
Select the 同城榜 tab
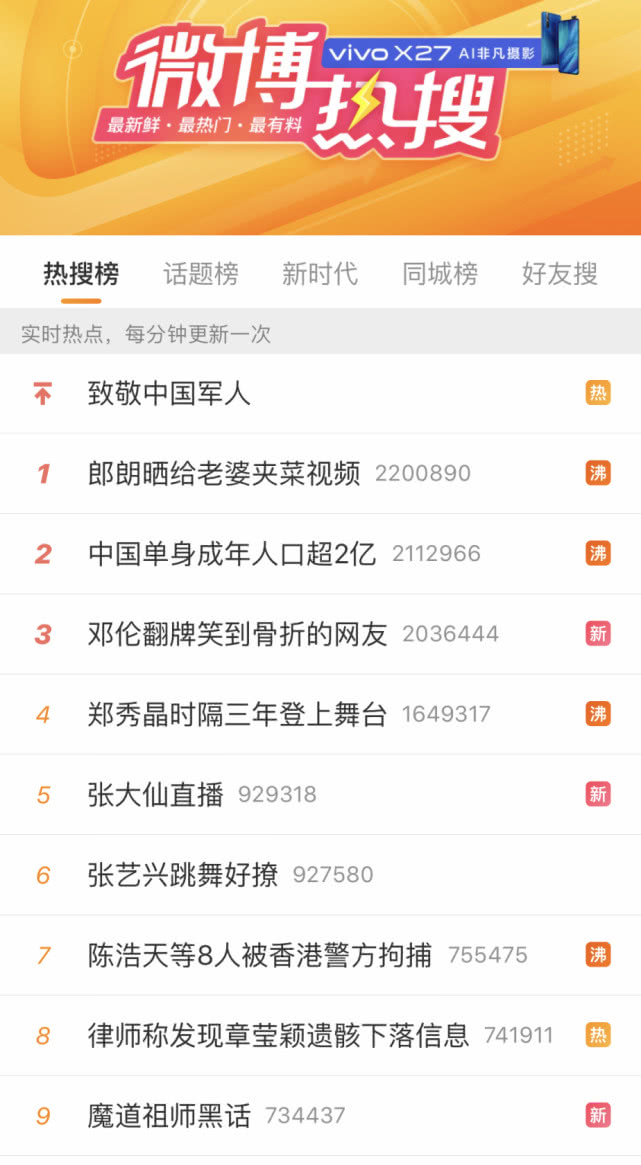440,274
